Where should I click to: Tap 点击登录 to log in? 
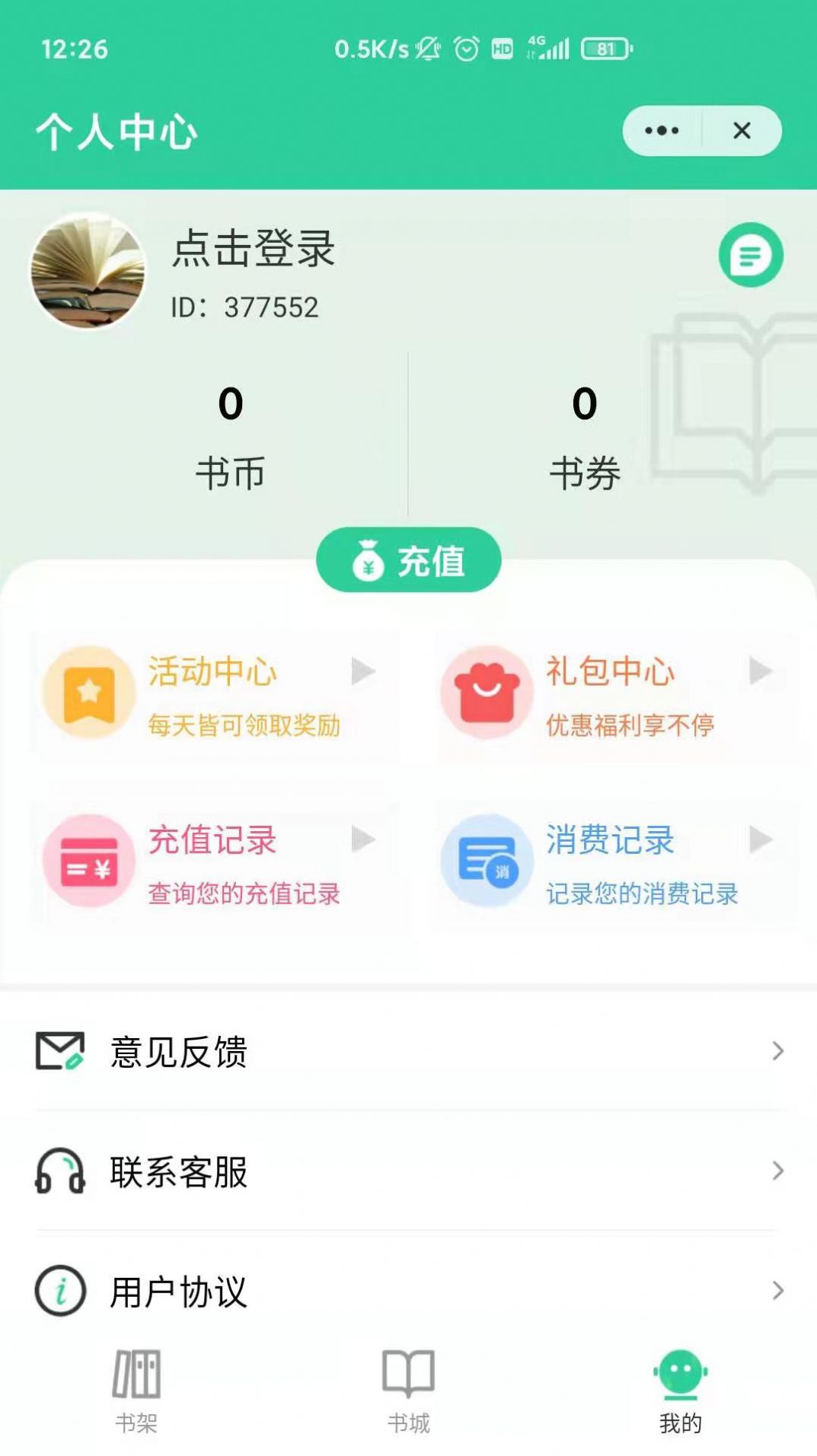(x=255, y=251)
